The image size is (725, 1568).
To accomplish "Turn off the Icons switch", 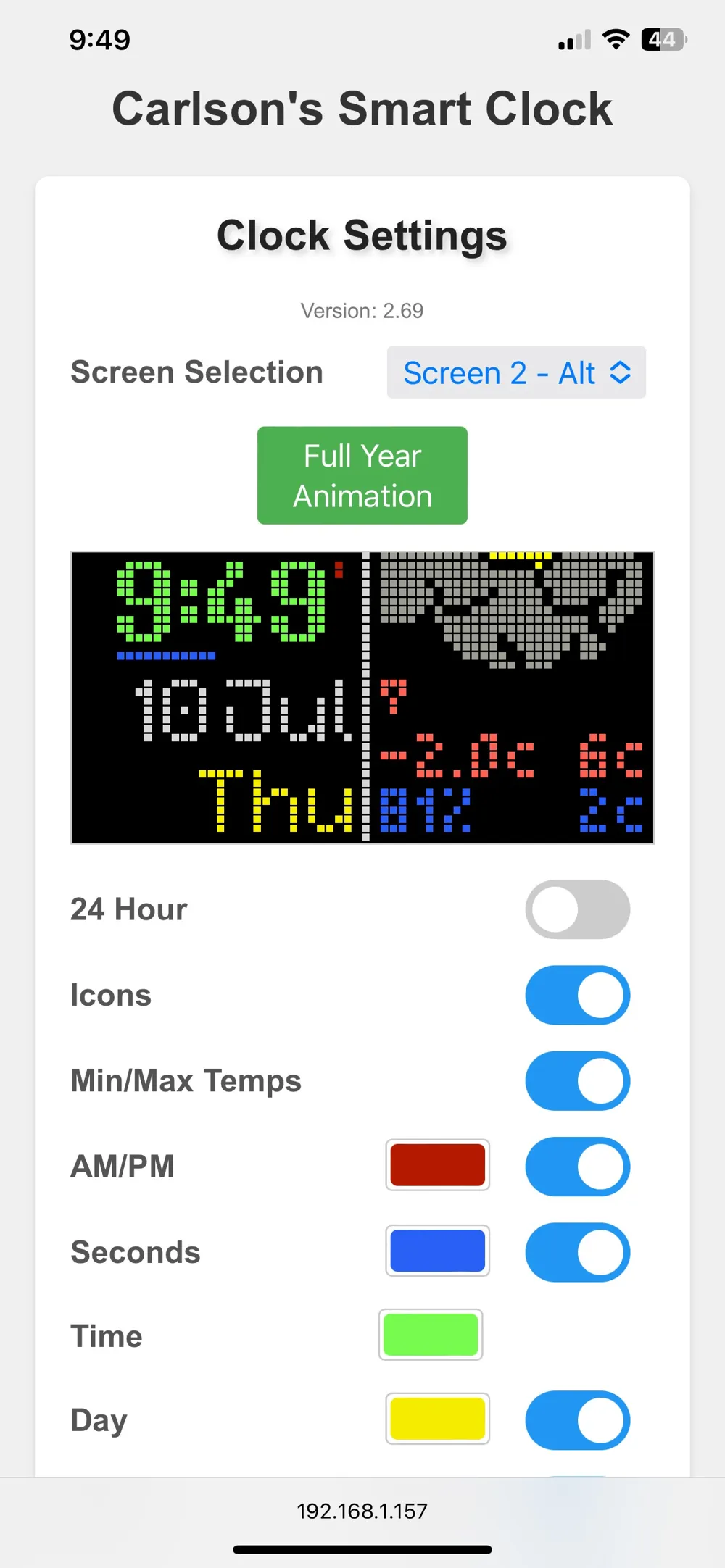I will coord(578,995).
